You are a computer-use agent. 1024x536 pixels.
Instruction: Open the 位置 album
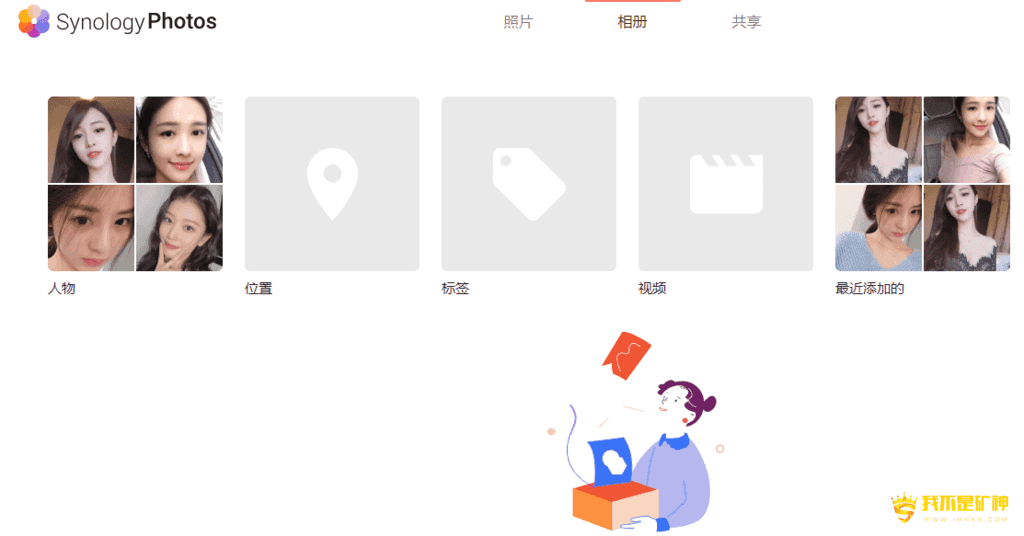click(x=332, y=184)
